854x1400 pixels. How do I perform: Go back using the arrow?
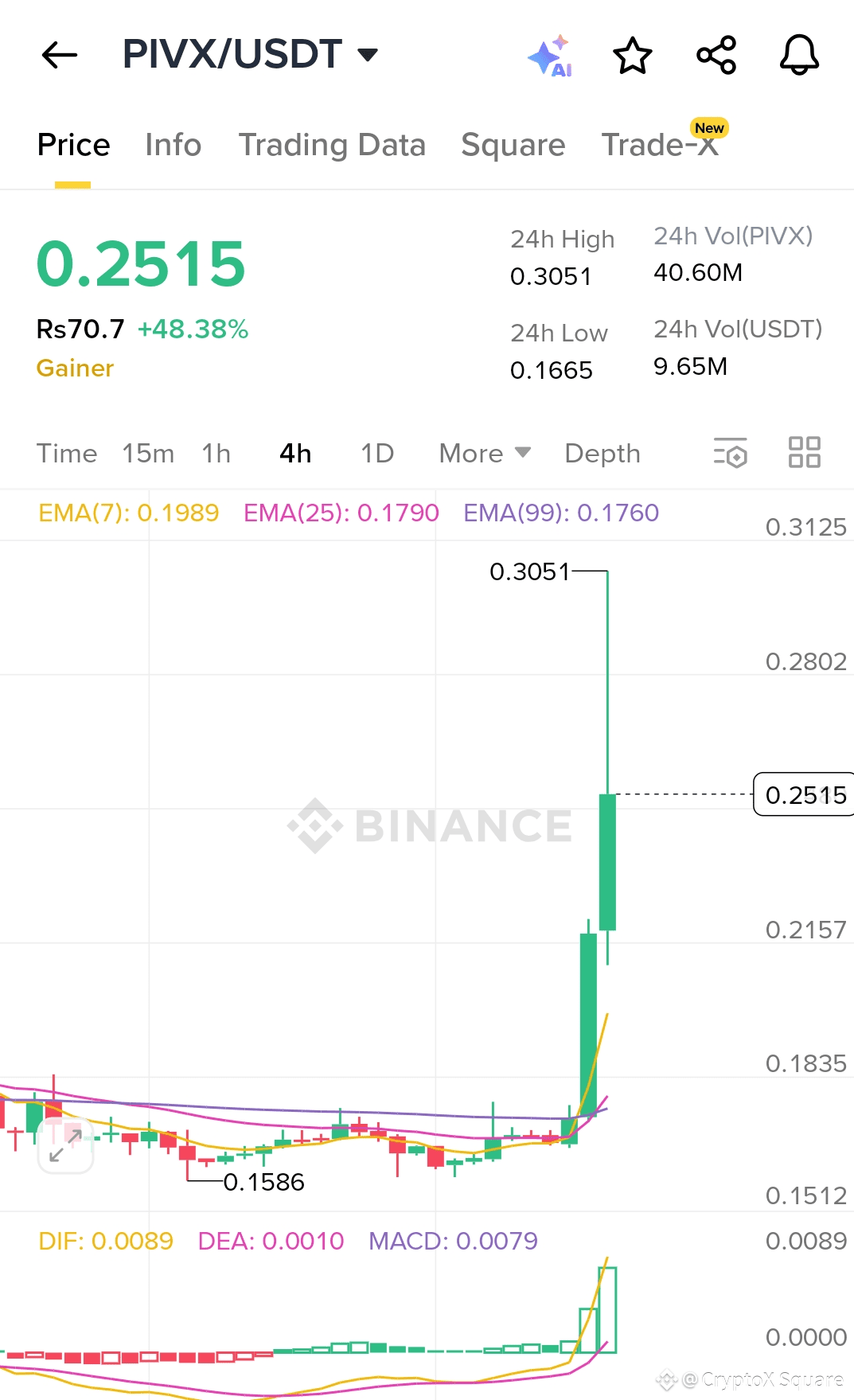tap(60, 56)
